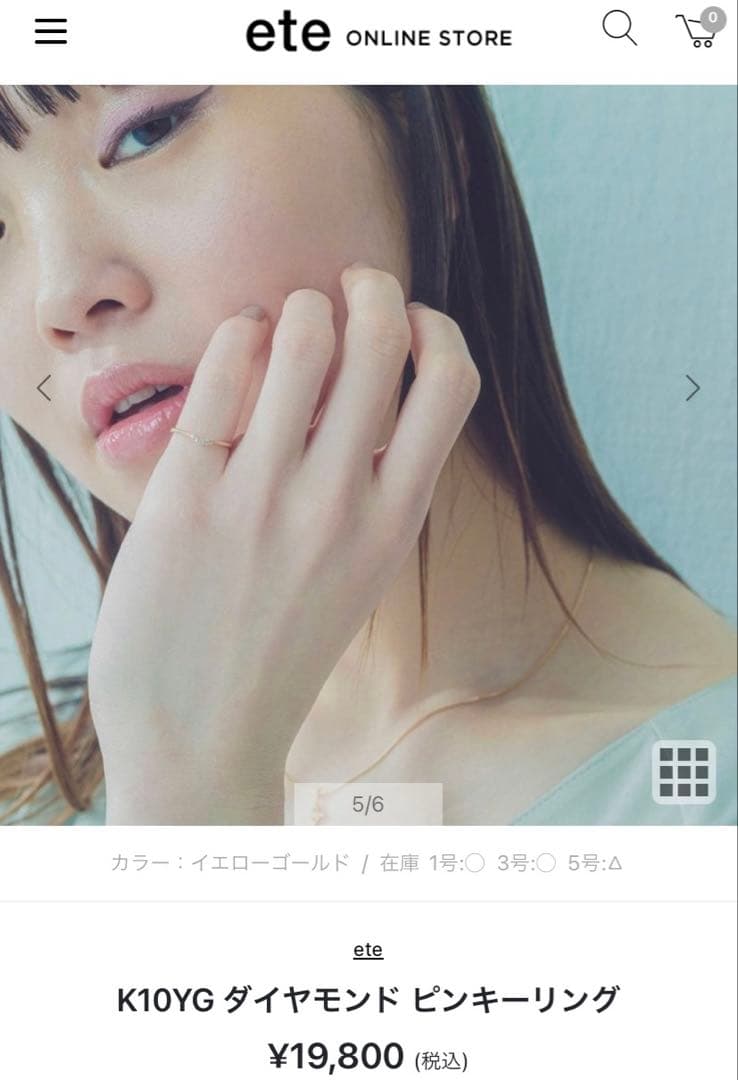Image resolution: width=738 pixels, height=1080 pixels.
Task: Open the image grid thumbnail view
Action: pyautogui.click(x=684, y=772)
